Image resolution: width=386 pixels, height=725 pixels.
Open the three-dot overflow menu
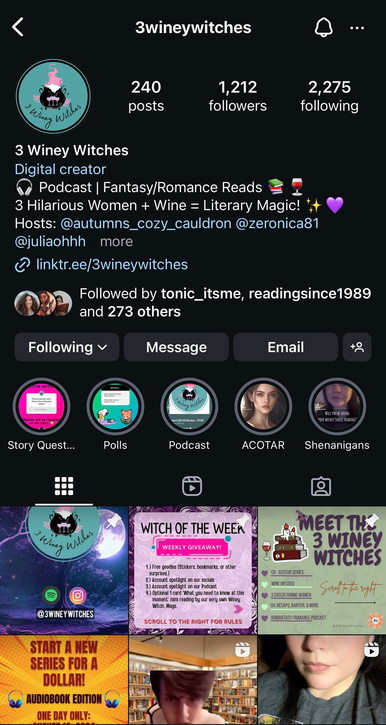pos(357,28)
